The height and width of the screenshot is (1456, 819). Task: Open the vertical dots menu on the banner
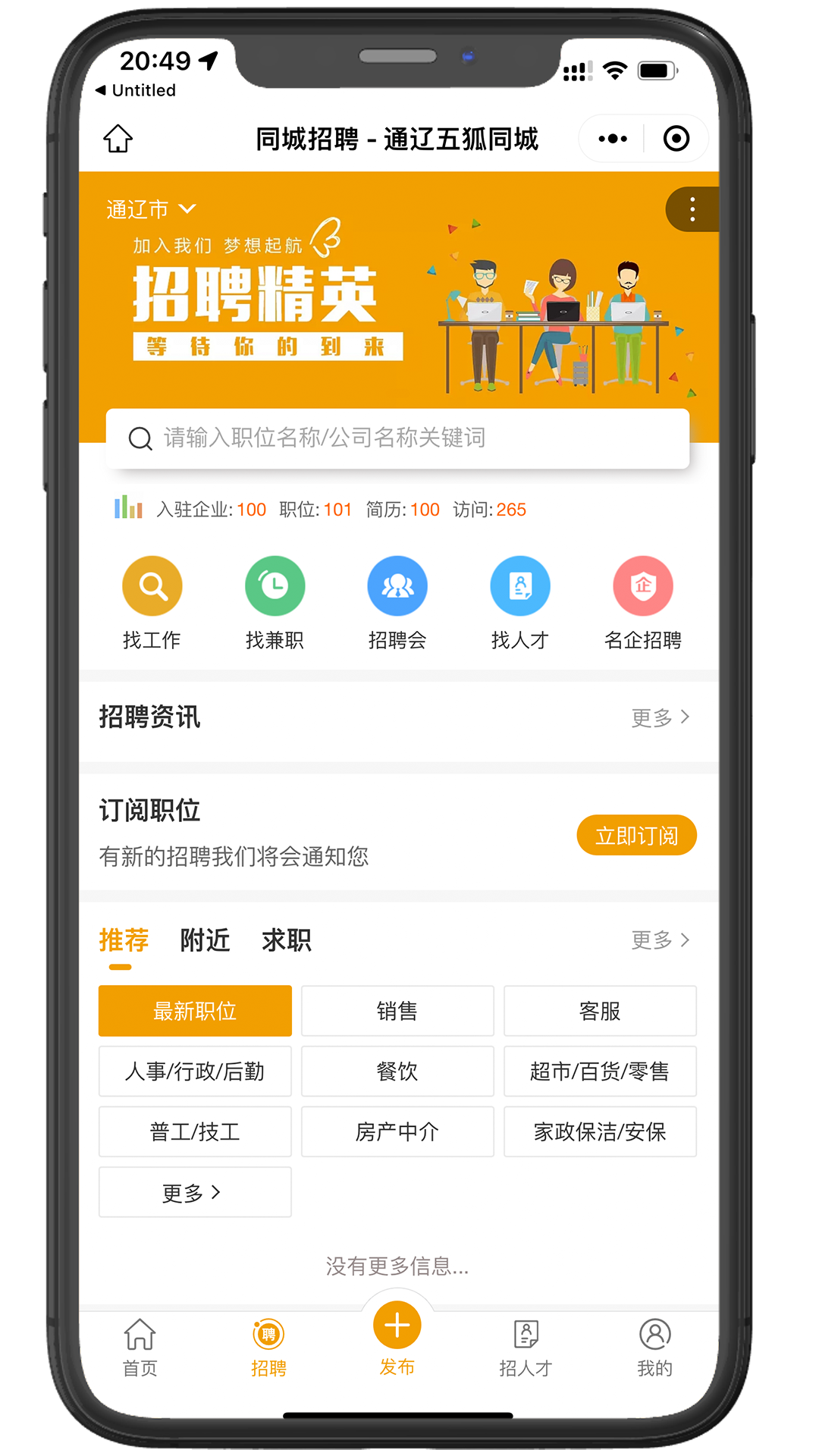click(x=692, y=209)
